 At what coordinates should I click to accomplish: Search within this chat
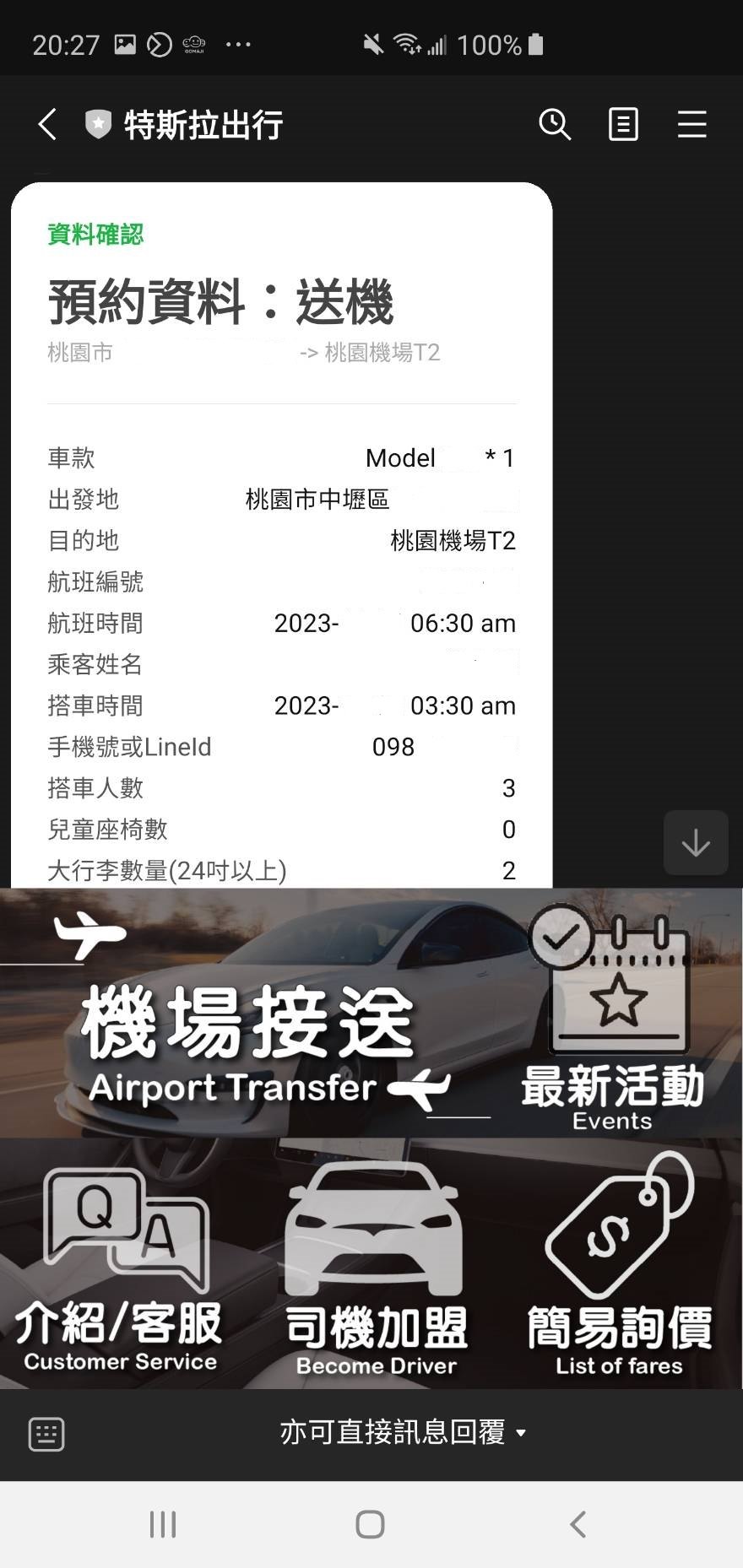pyautogui.click(x=555, y=125)
